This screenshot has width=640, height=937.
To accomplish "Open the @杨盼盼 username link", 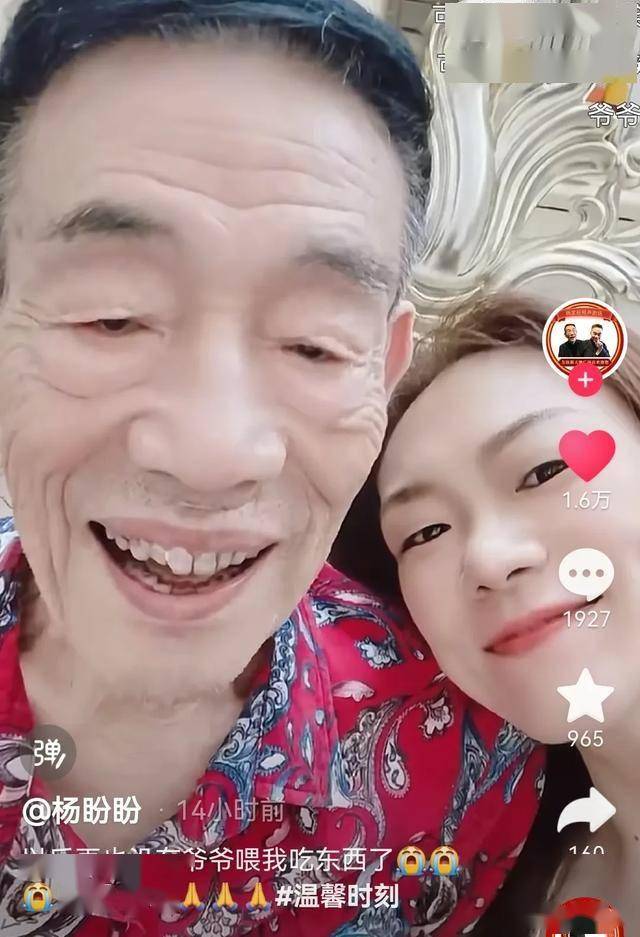I will (82, 810).
